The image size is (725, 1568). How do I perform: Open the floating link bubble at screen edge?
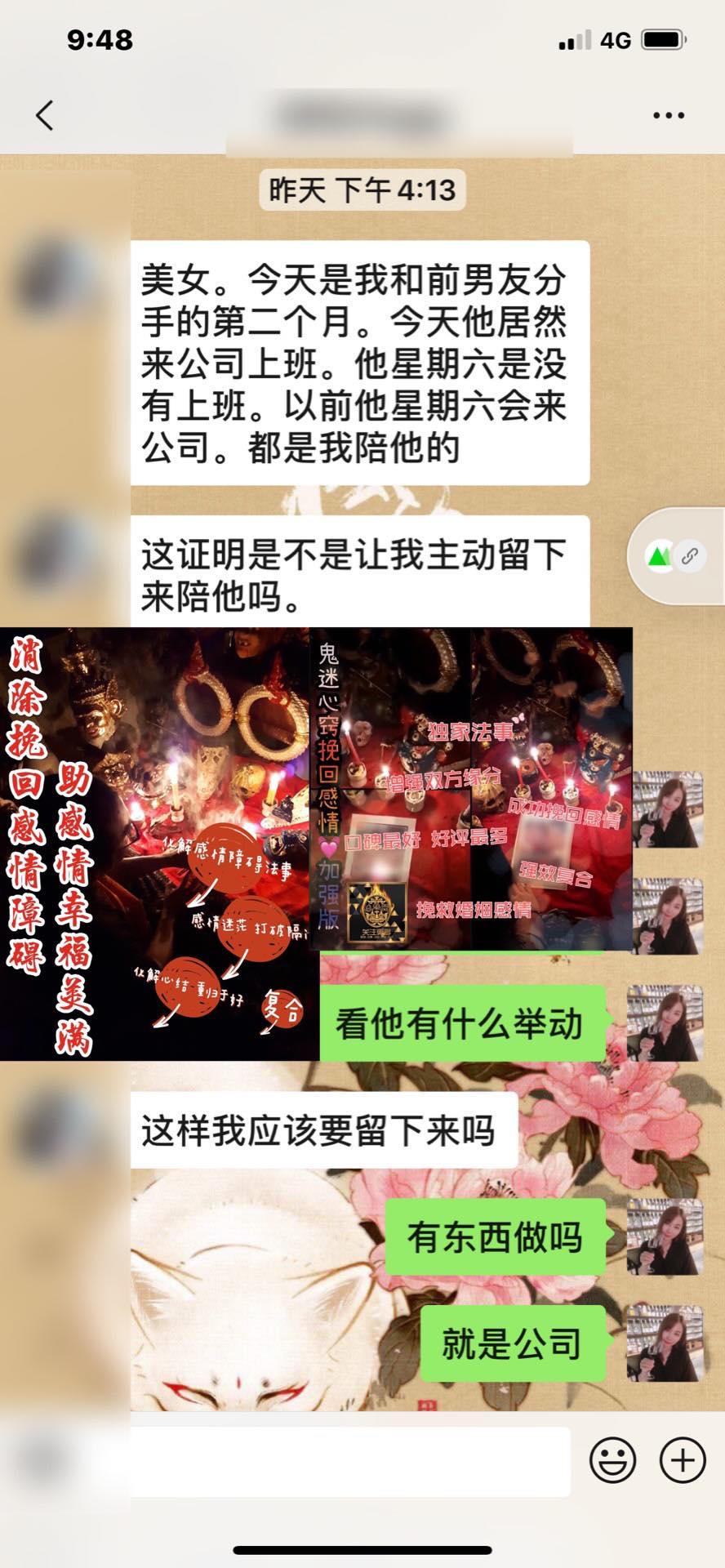(x=676, y=557)
